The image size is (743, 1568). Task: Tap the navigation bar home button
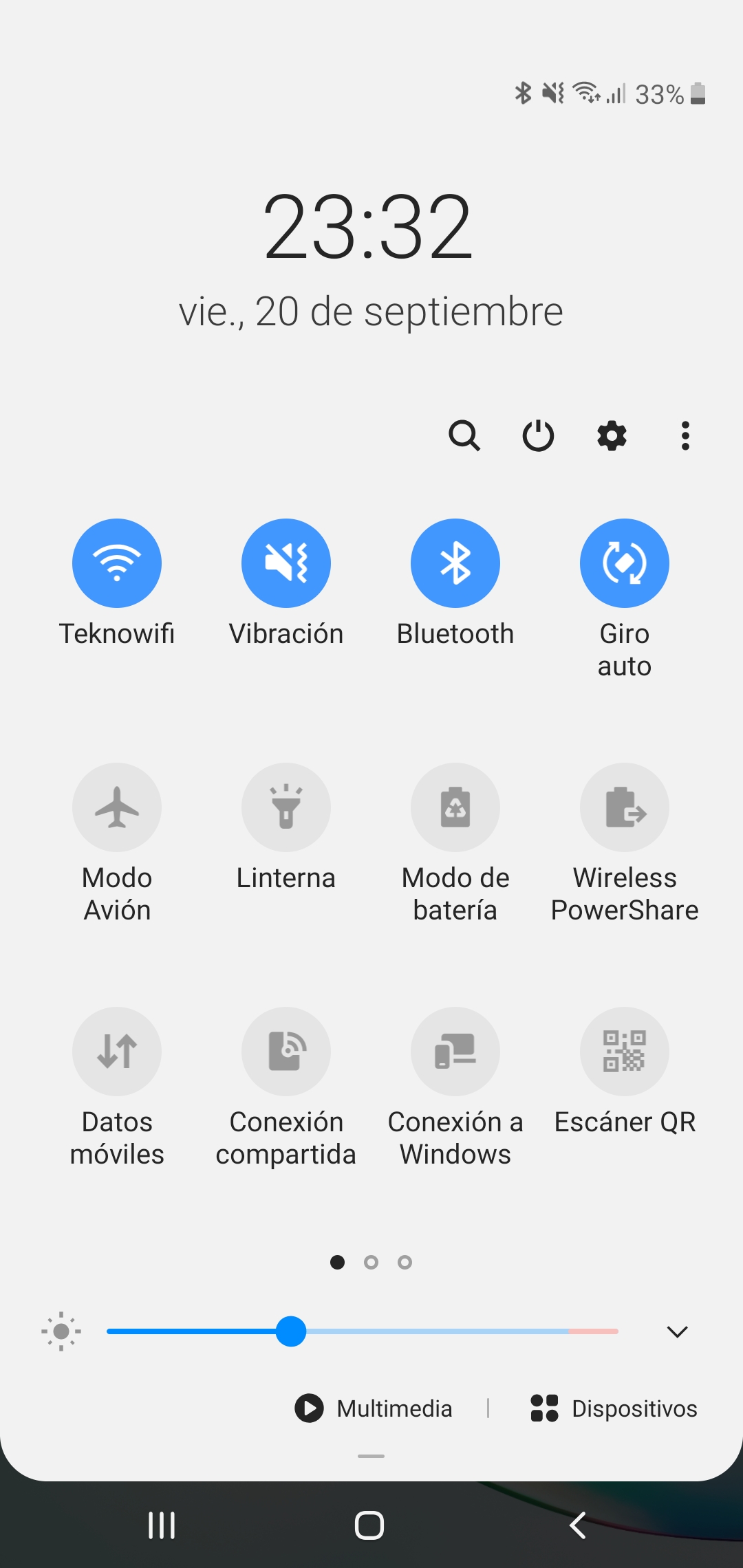pyautogui.click(x=369, y=1525)
